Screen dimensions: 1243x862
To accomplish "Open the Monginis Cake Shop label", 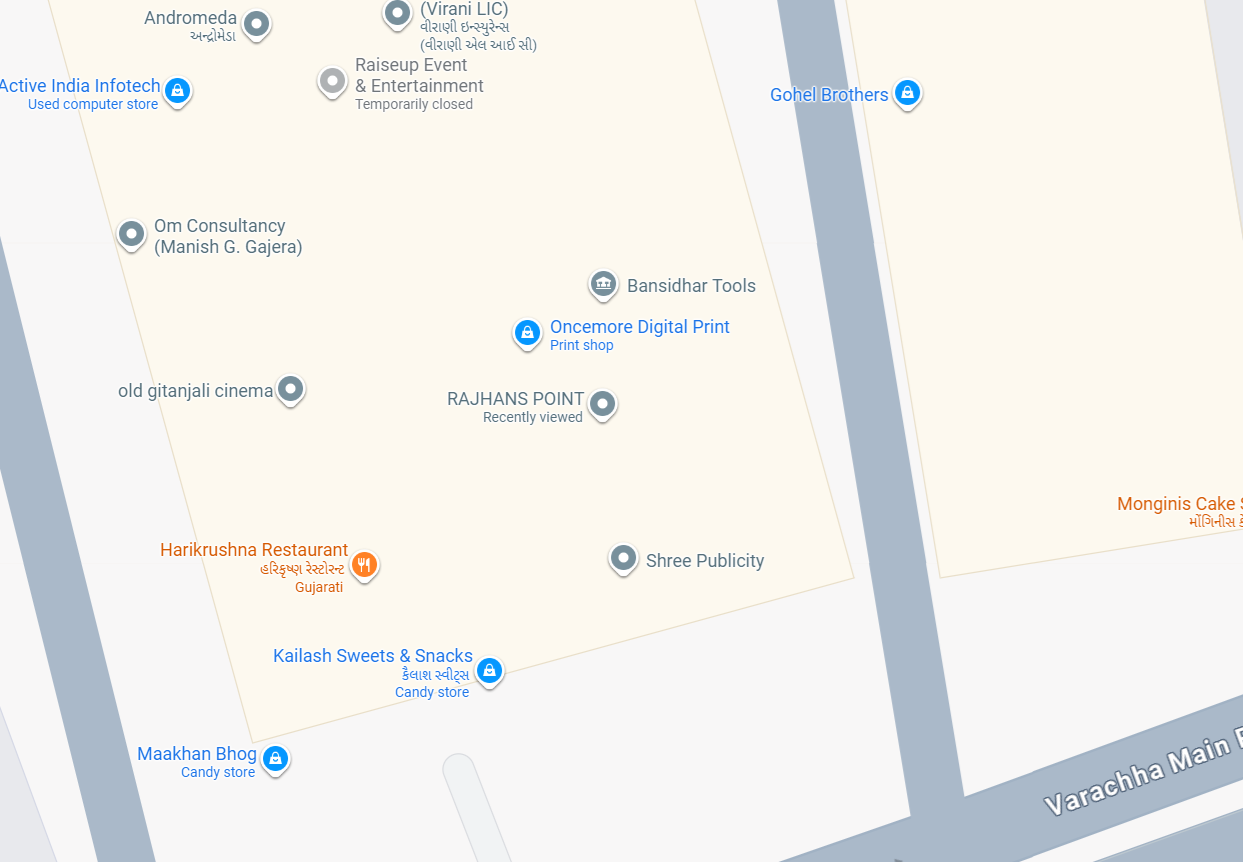I will pyautogui.click(x=1179, y=504).
